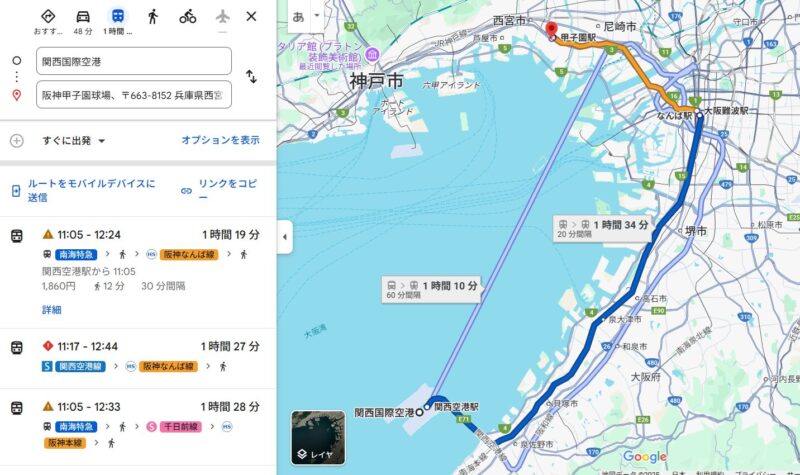Viewport: 800px width, 475px height.
Task: Show route options via オプションを表示
Action: 220,141
